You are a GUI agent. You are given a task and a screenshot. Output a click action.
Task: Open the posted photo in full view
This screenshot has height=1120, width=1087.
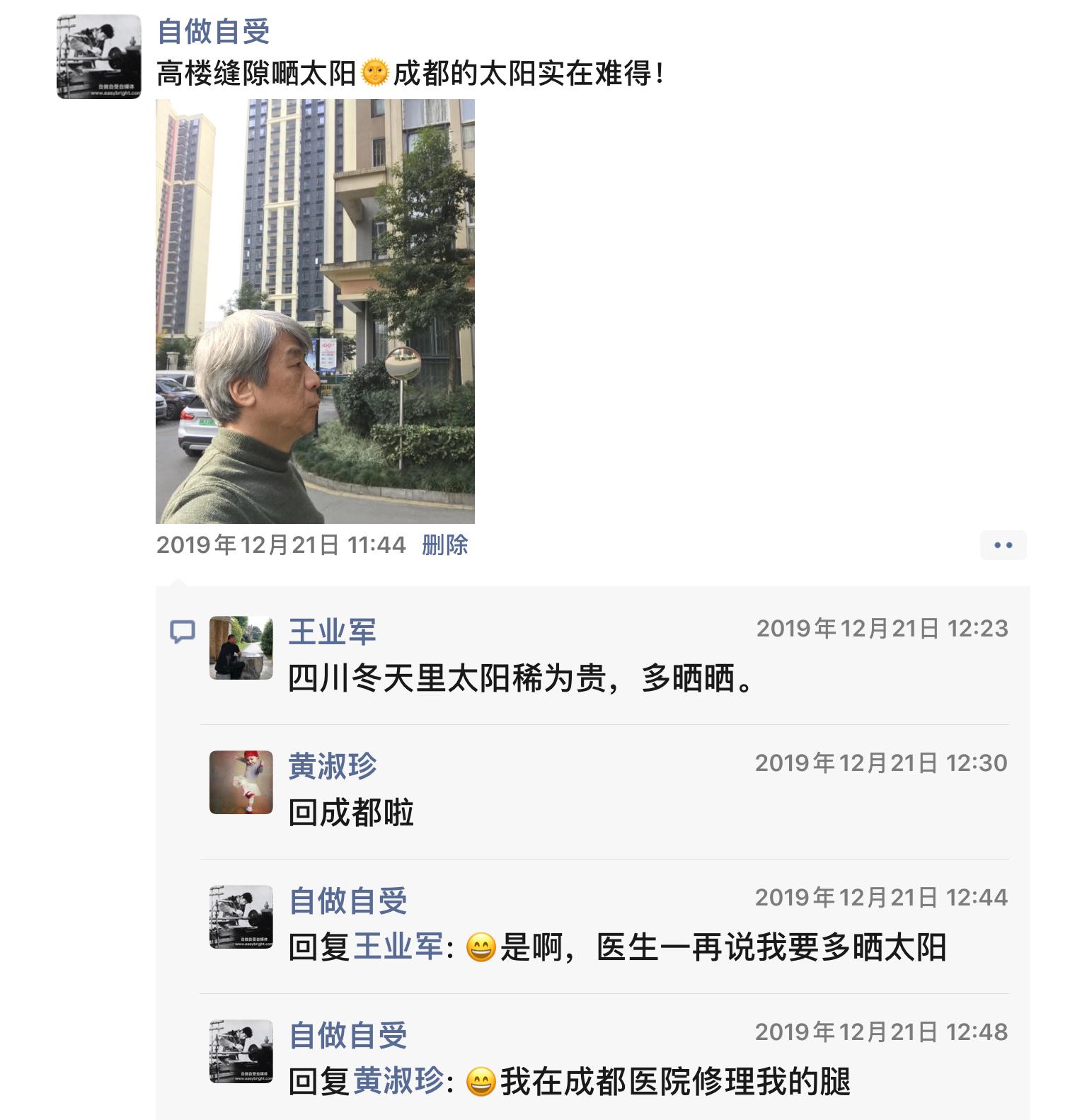coord(315,311)
